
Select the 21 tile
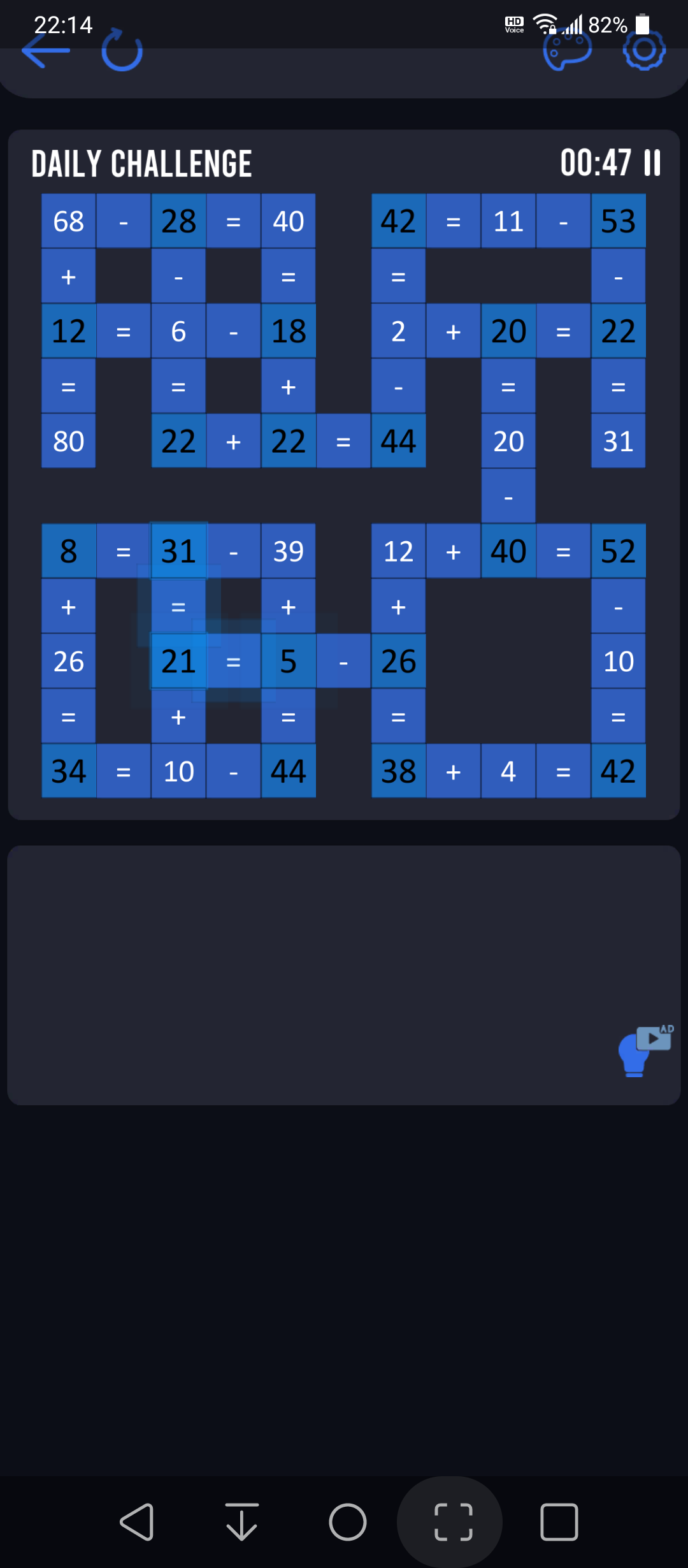tap(178, 661)
